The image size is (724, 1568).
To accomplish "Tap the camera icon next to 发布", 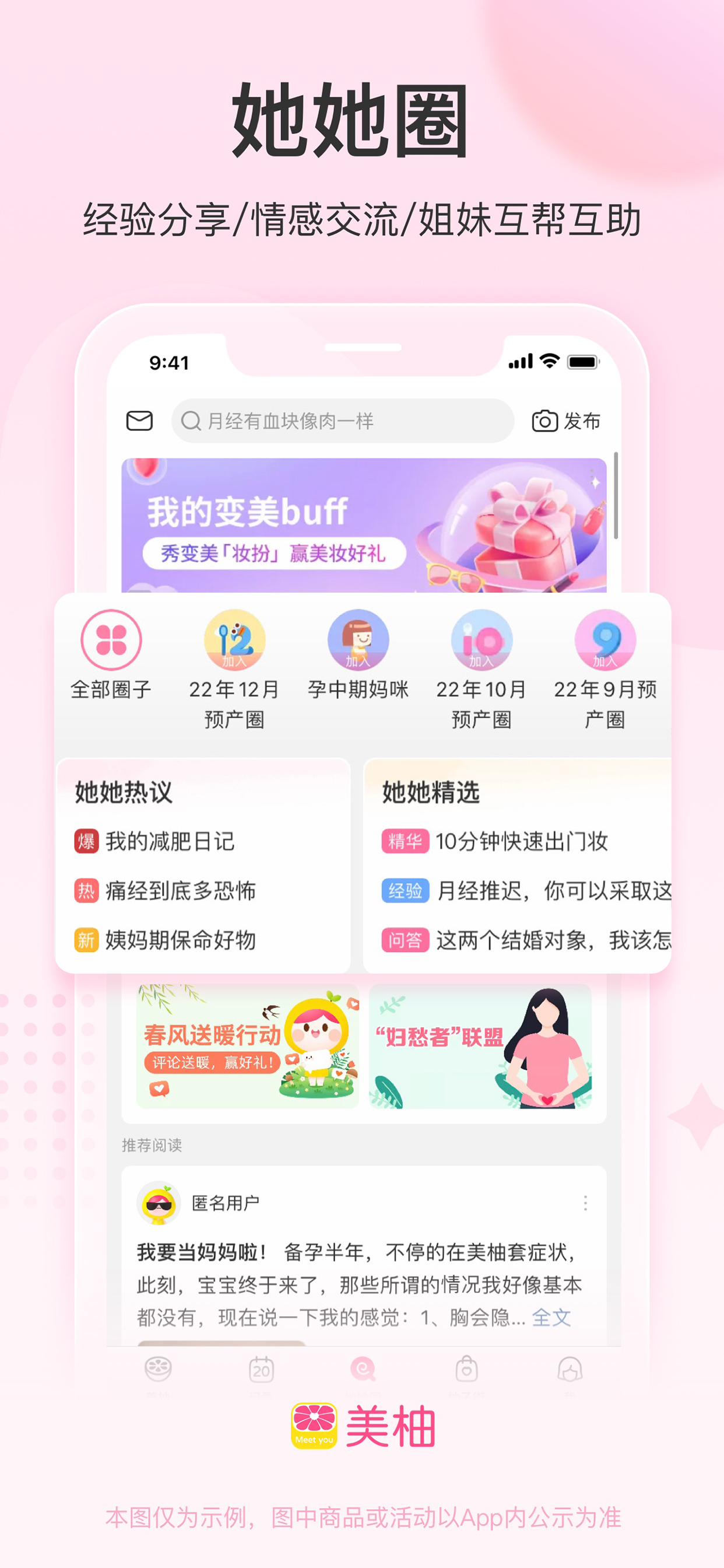I will (x=543, y=421).
